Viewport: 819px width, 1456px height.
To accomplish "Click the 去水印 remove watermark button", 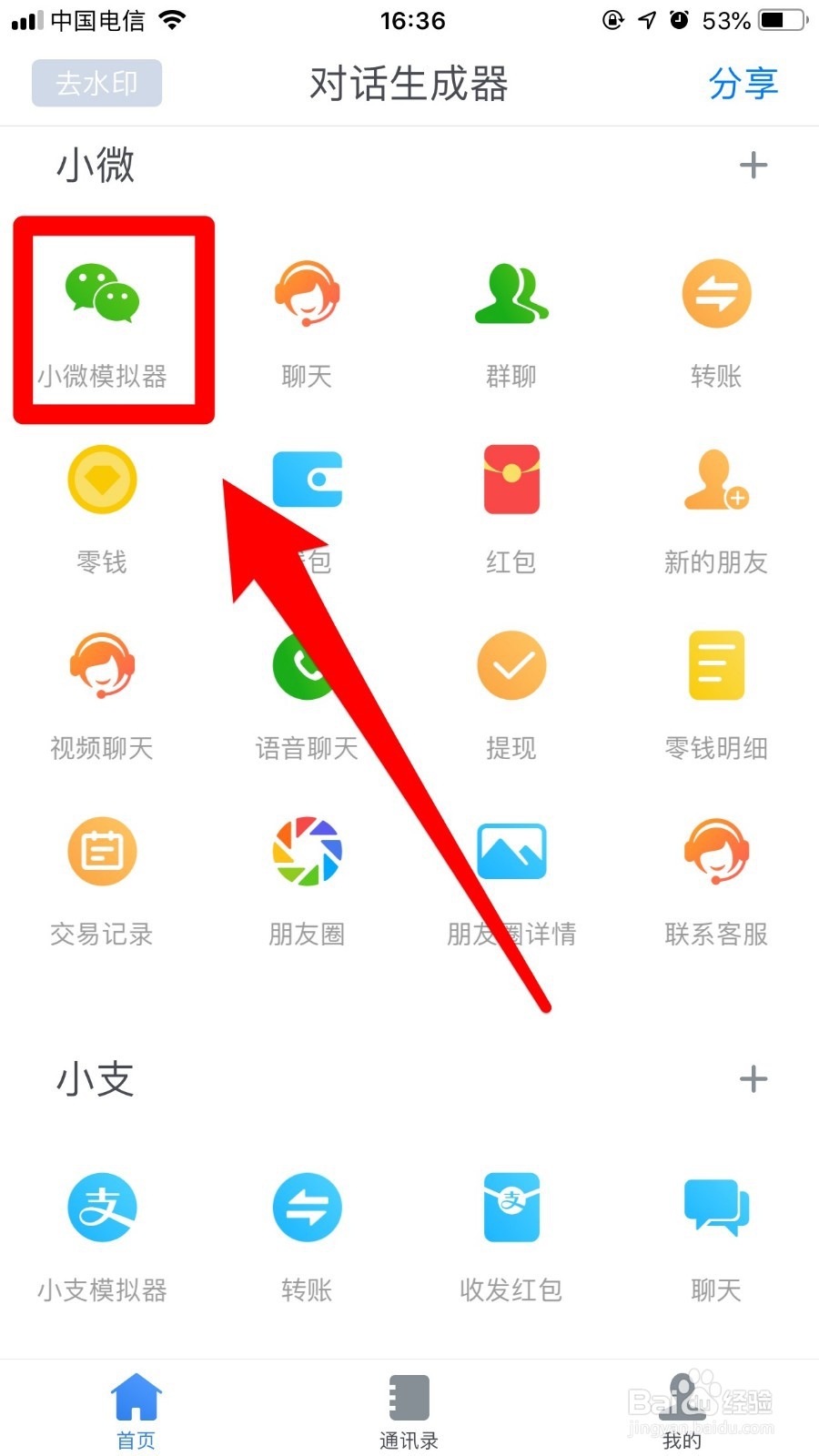I will pyautogui.click(x=96, y=83).
